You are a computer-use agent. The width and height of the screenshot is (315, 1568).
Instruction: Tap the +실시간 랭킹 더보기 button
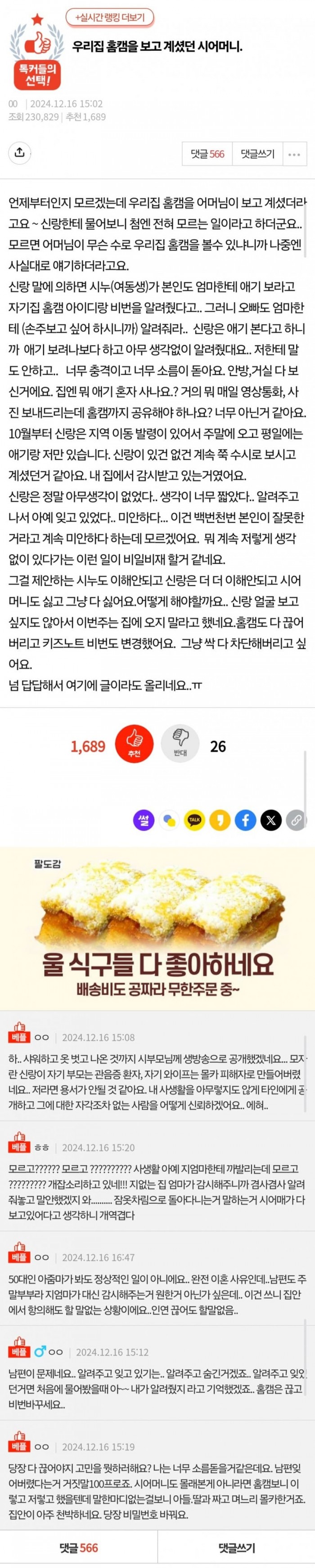pyautogui.click(x=110, y=18)
